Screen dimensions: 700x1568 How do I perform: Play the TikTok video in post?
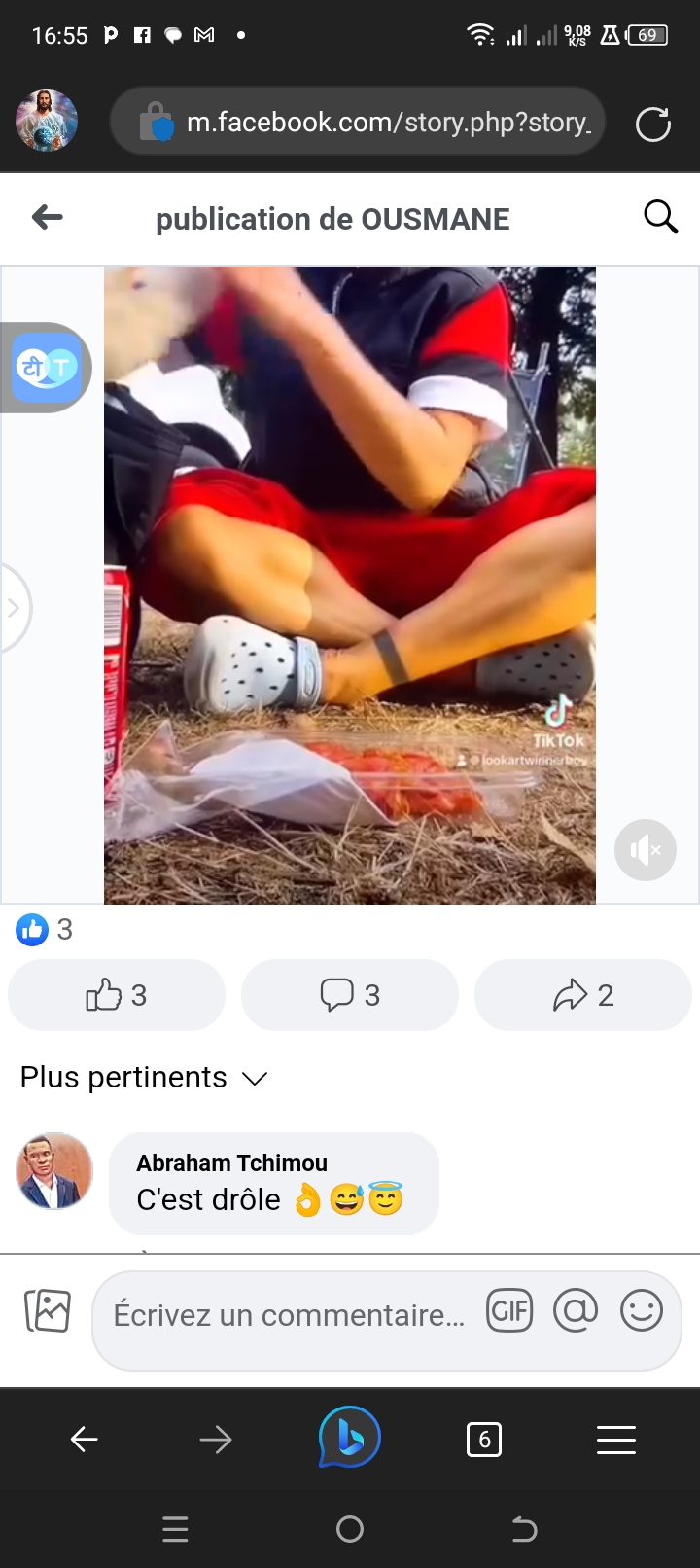(x=350, y=584)
